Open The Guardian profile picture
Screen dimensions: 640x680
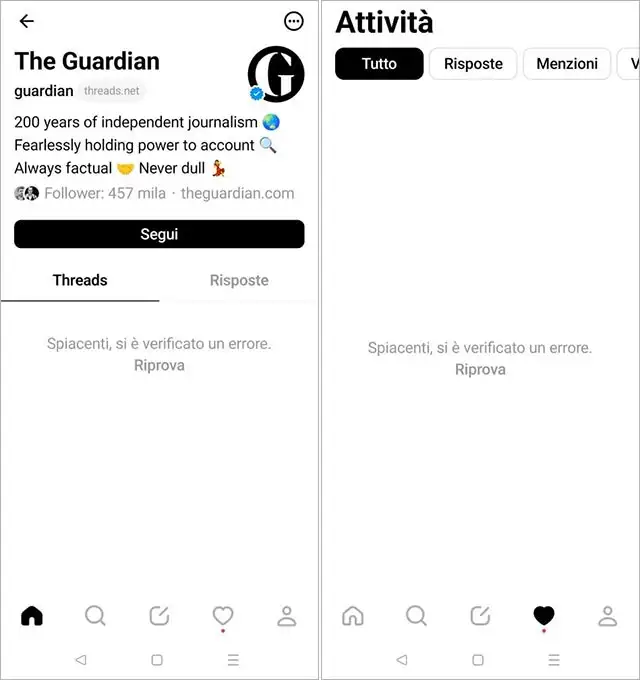click(x=276, y=74)
